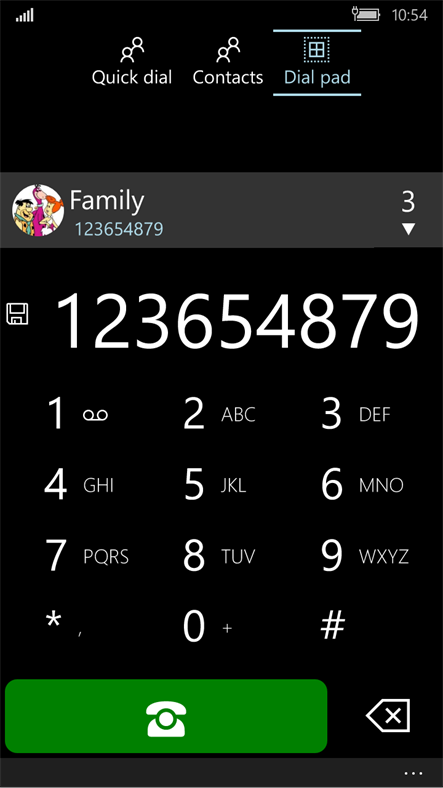The height and width of the screenshot is (788, 443).
Task: Tap the 3 DEF key
Action: click(360, 414)
